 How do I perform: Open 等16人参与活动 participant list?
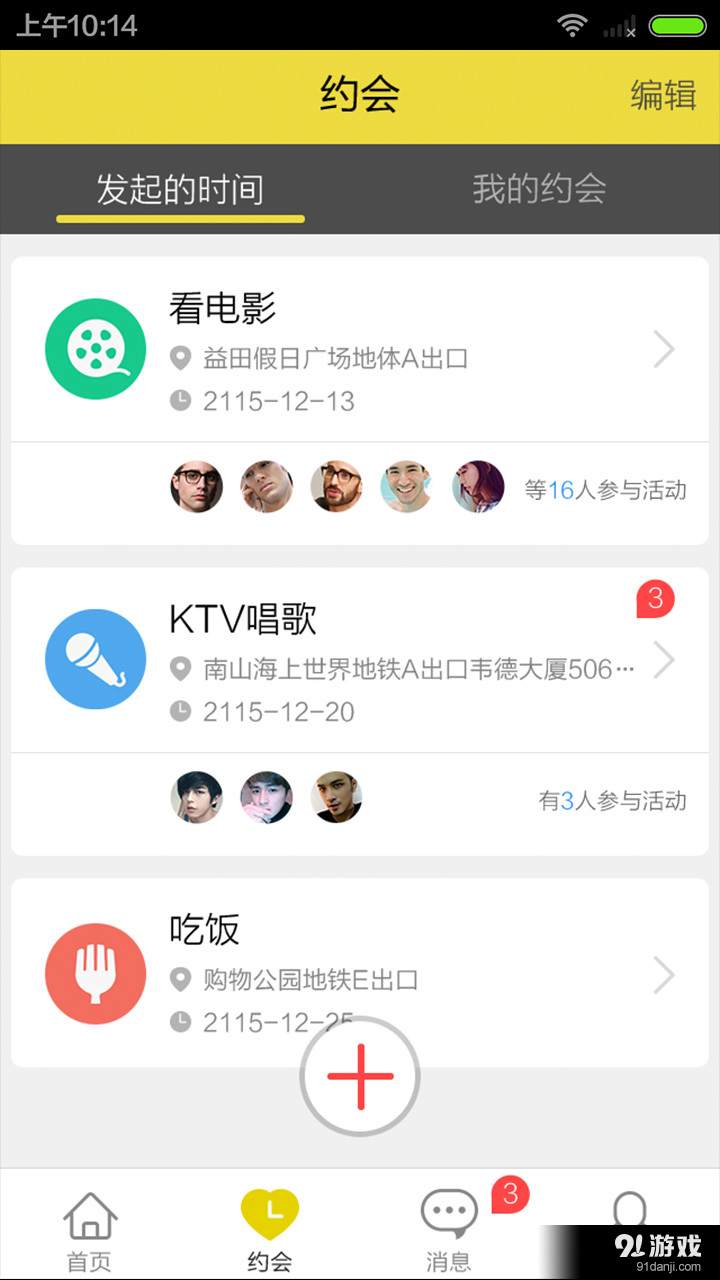point(603,489)
